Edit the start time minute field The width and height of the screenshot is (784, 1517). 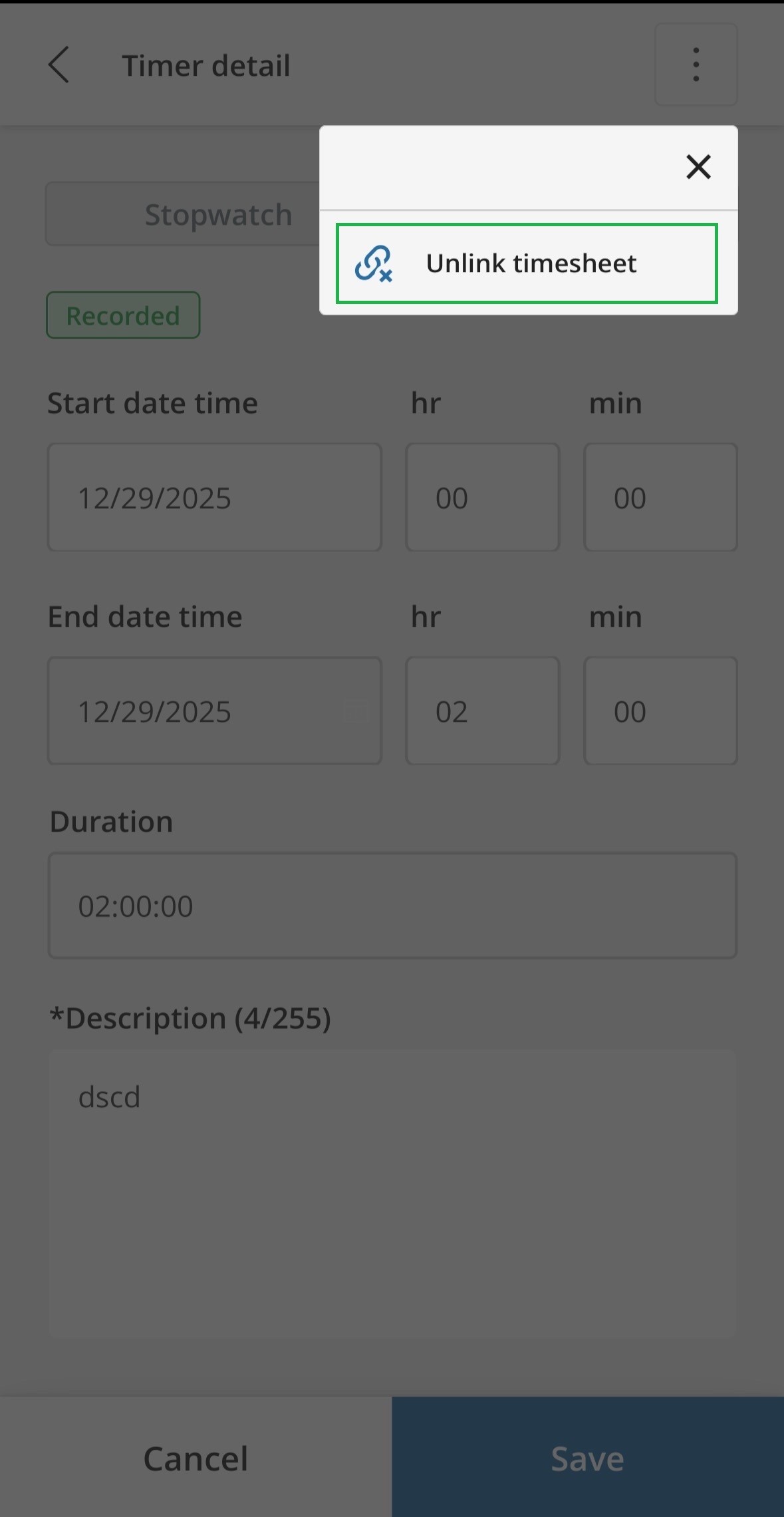(660, 498)
